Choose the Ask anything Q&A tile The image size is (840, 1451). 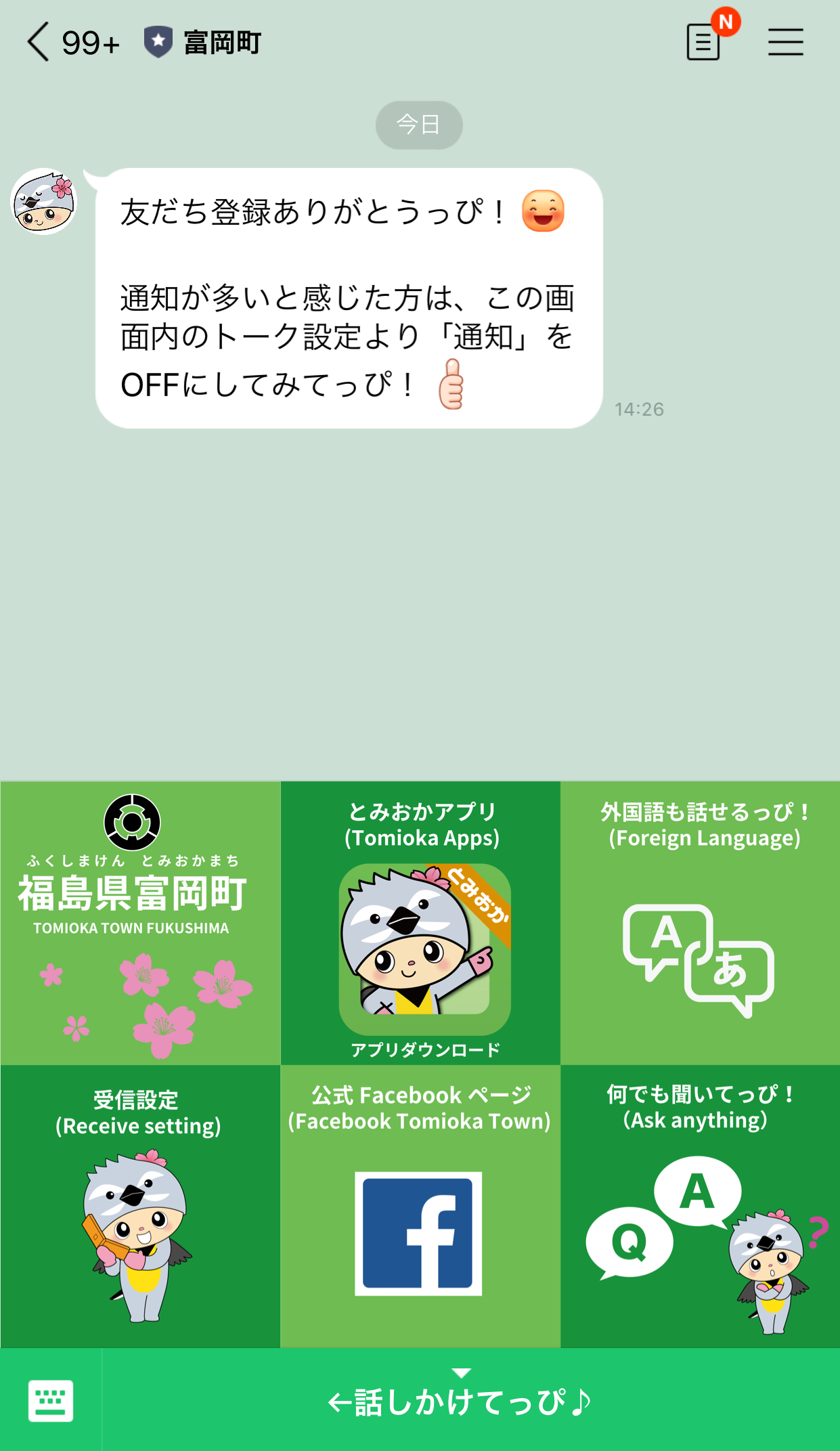pyautogui.click(x=701, y=1207)
